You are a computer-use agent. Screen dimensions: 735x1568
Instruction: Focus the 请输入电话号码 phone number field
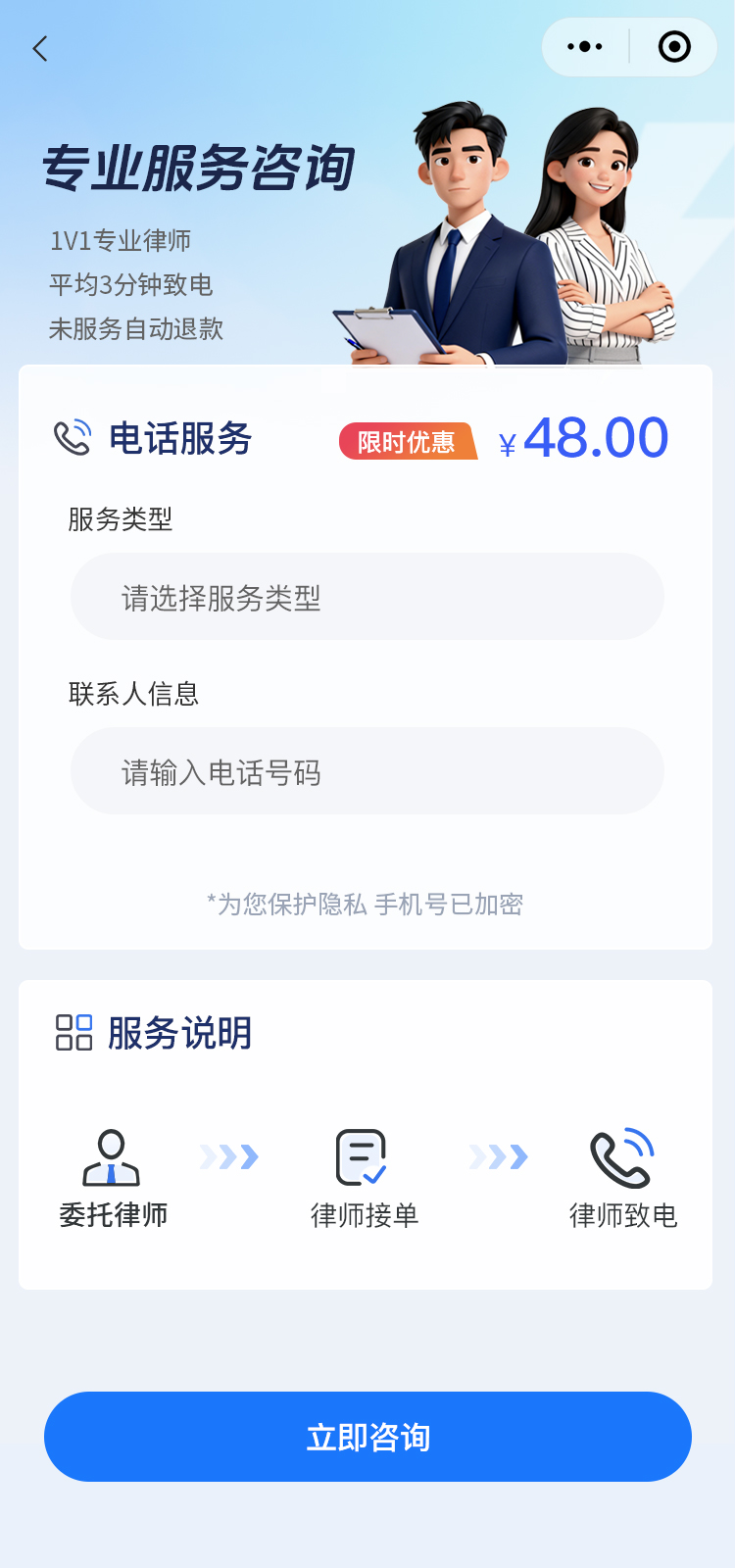click(367, 771)
